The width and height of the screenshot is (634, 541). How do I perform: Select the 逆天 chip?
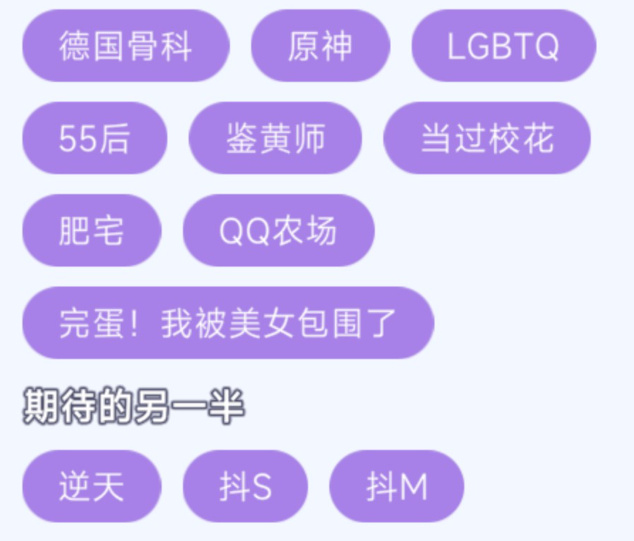pyautogui.click(x=91, y=486)
